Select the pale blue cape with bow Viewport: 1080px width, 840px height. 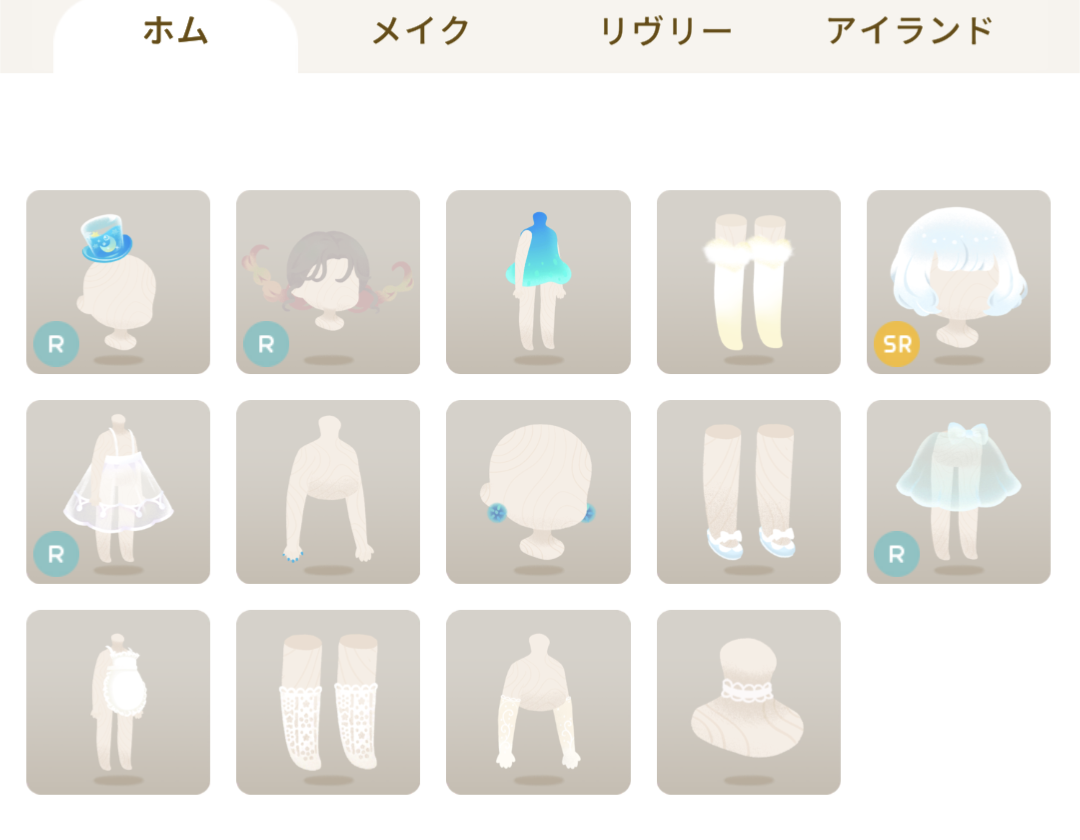tap(958, 492)
